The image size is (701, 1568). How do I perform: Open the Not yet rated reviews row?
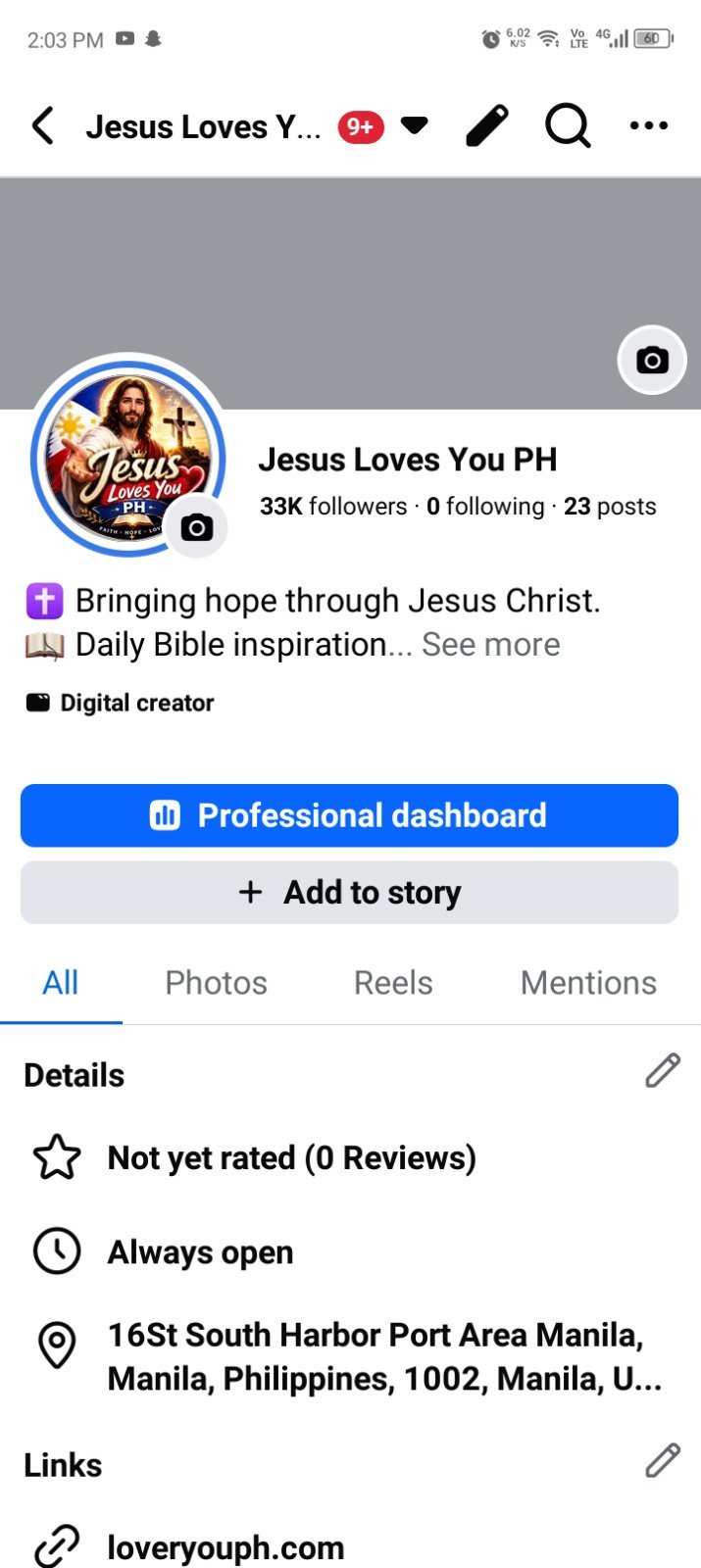click(x=291, y=1157)
